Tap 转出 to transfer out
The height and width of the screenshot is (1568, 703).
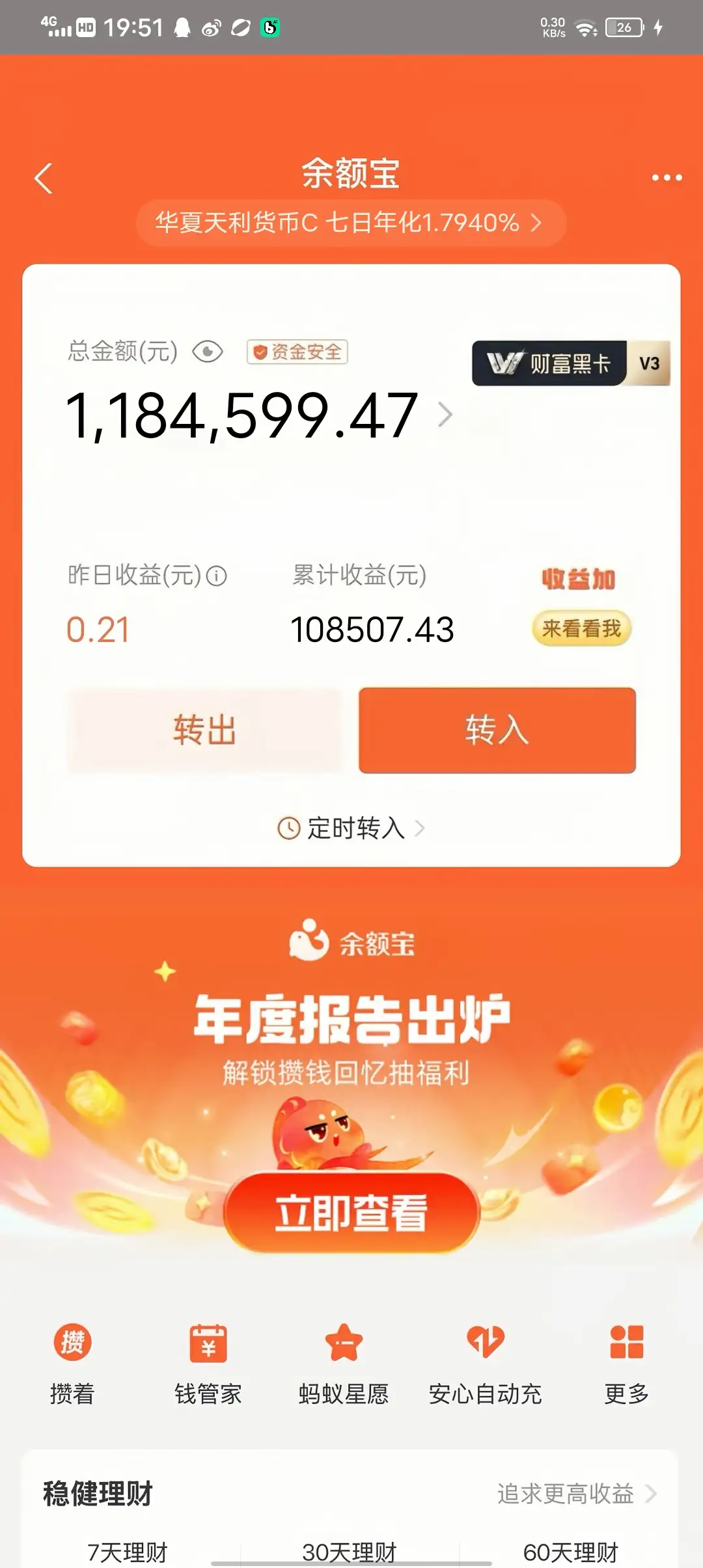click(204, 730)
